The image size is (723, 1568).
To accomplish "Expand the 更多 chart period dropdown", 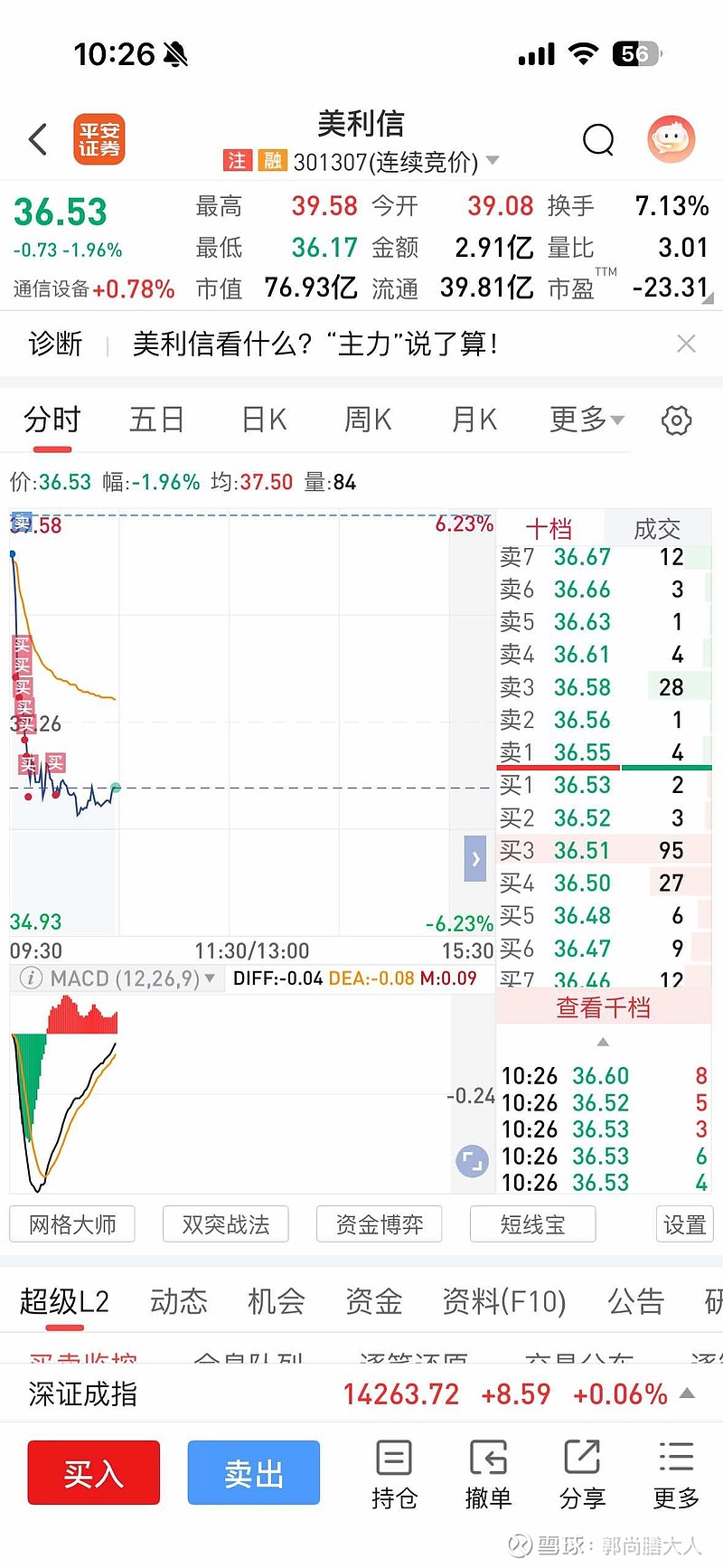I will tap(587, 420).
